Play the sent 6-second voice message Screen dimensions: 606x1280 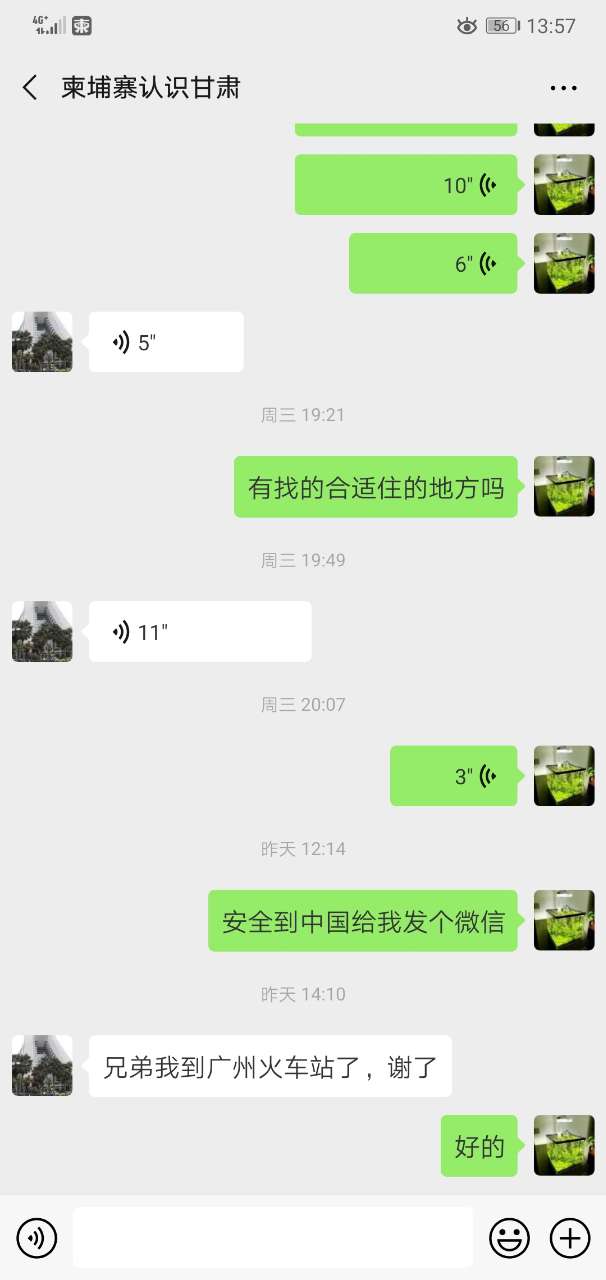pos(433,264)
